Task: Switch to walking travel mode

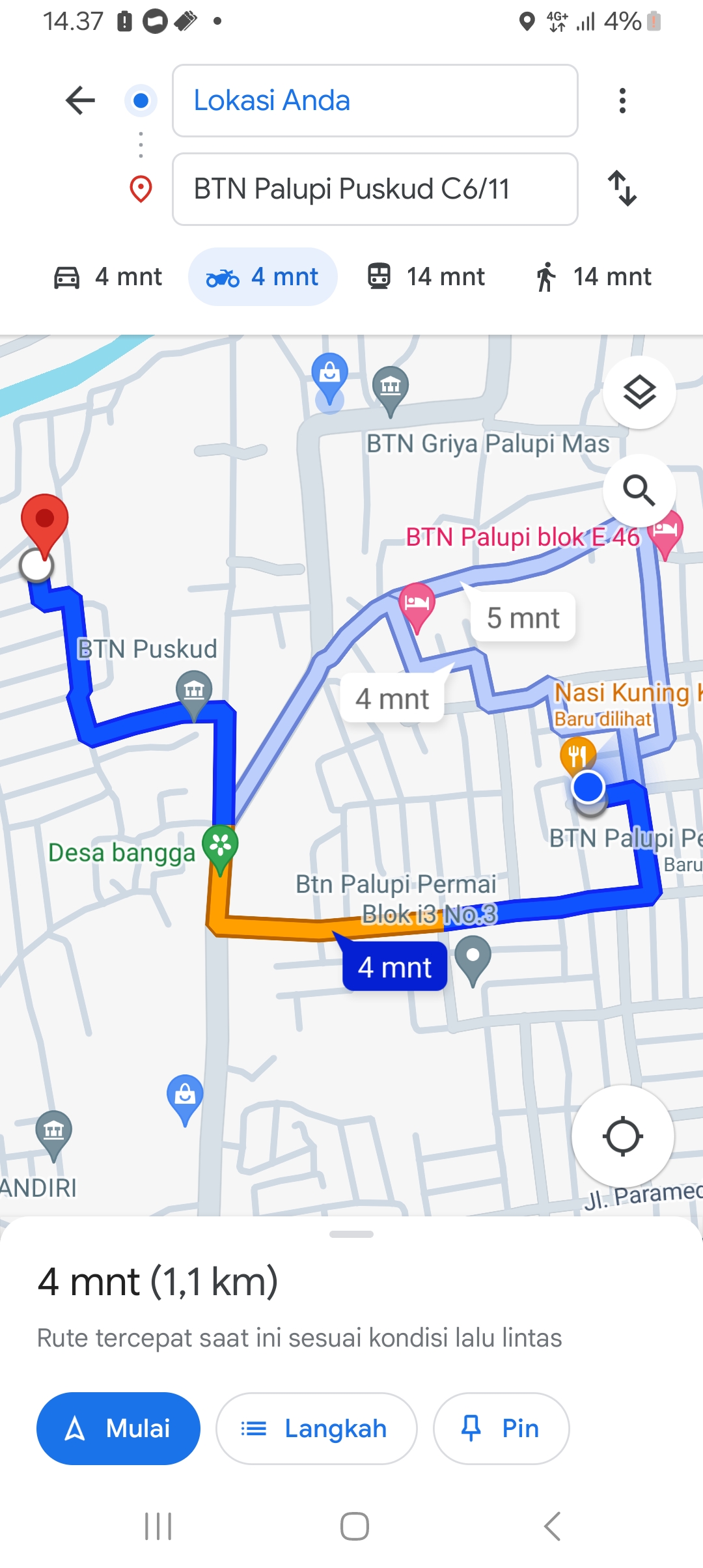Action: (593, 277)
